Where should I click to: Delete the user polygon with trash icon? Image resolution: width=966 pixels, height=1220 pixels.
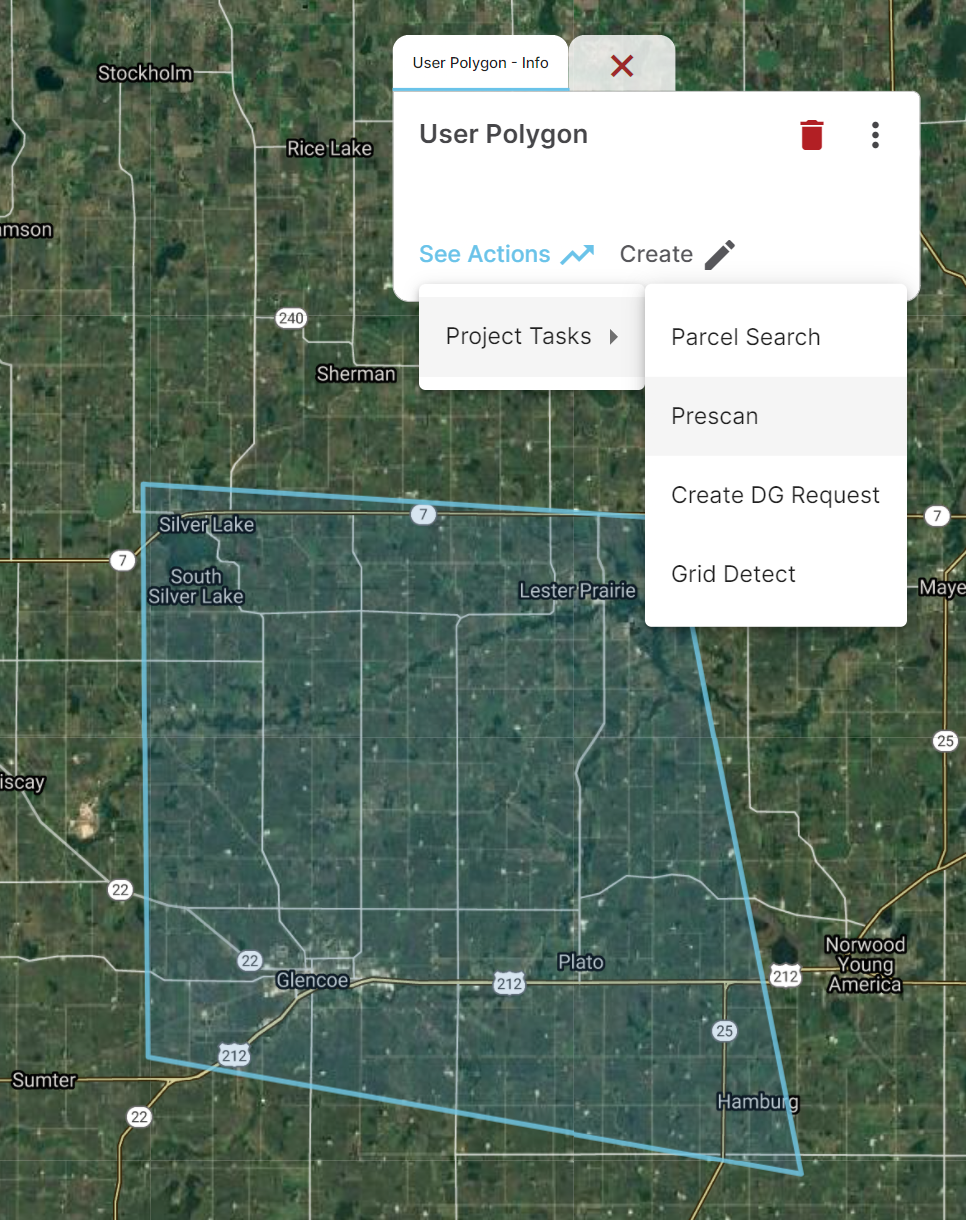coord(812,135)
